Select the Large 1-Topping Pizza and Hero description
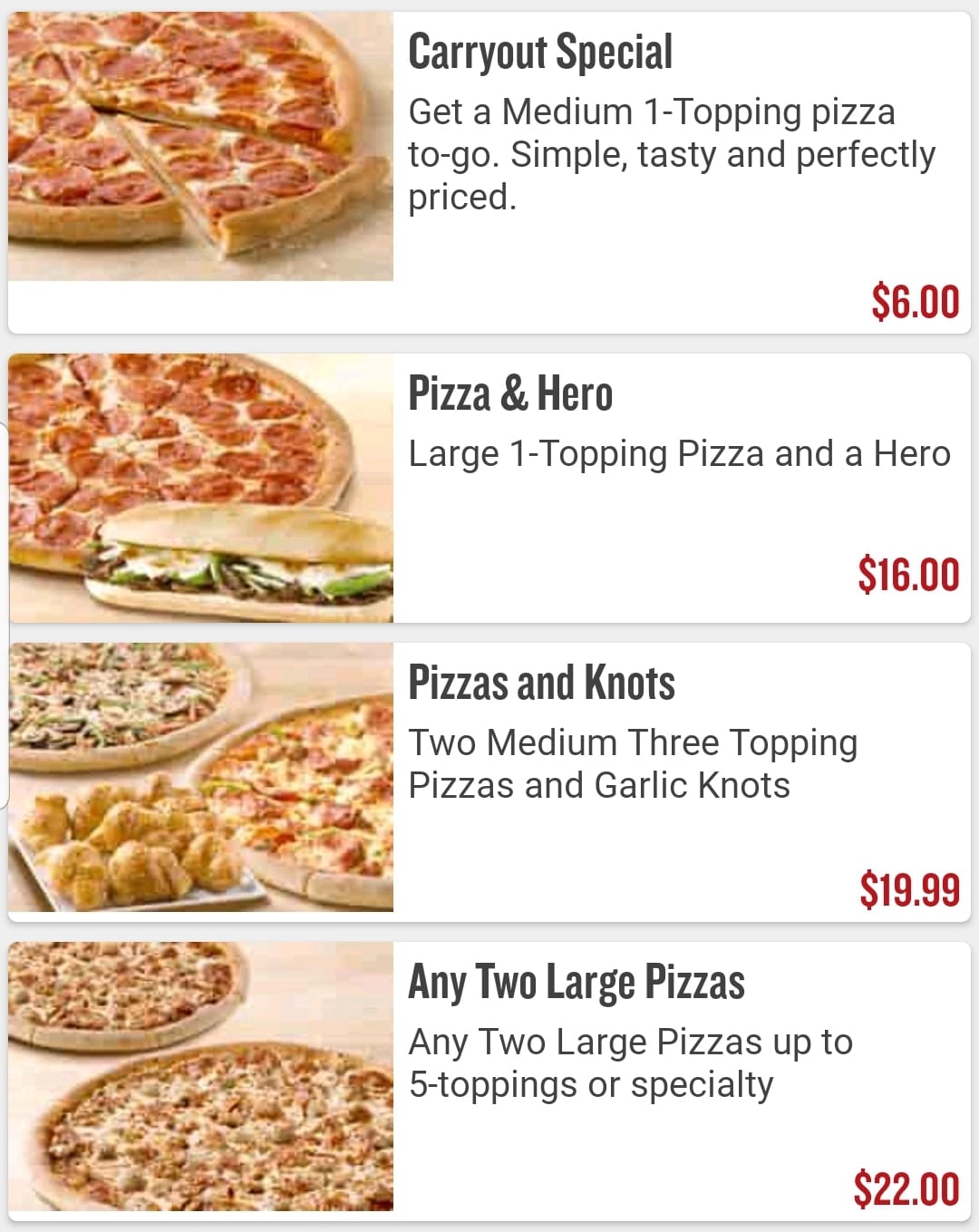The image size is (979, 1232). 680,453
